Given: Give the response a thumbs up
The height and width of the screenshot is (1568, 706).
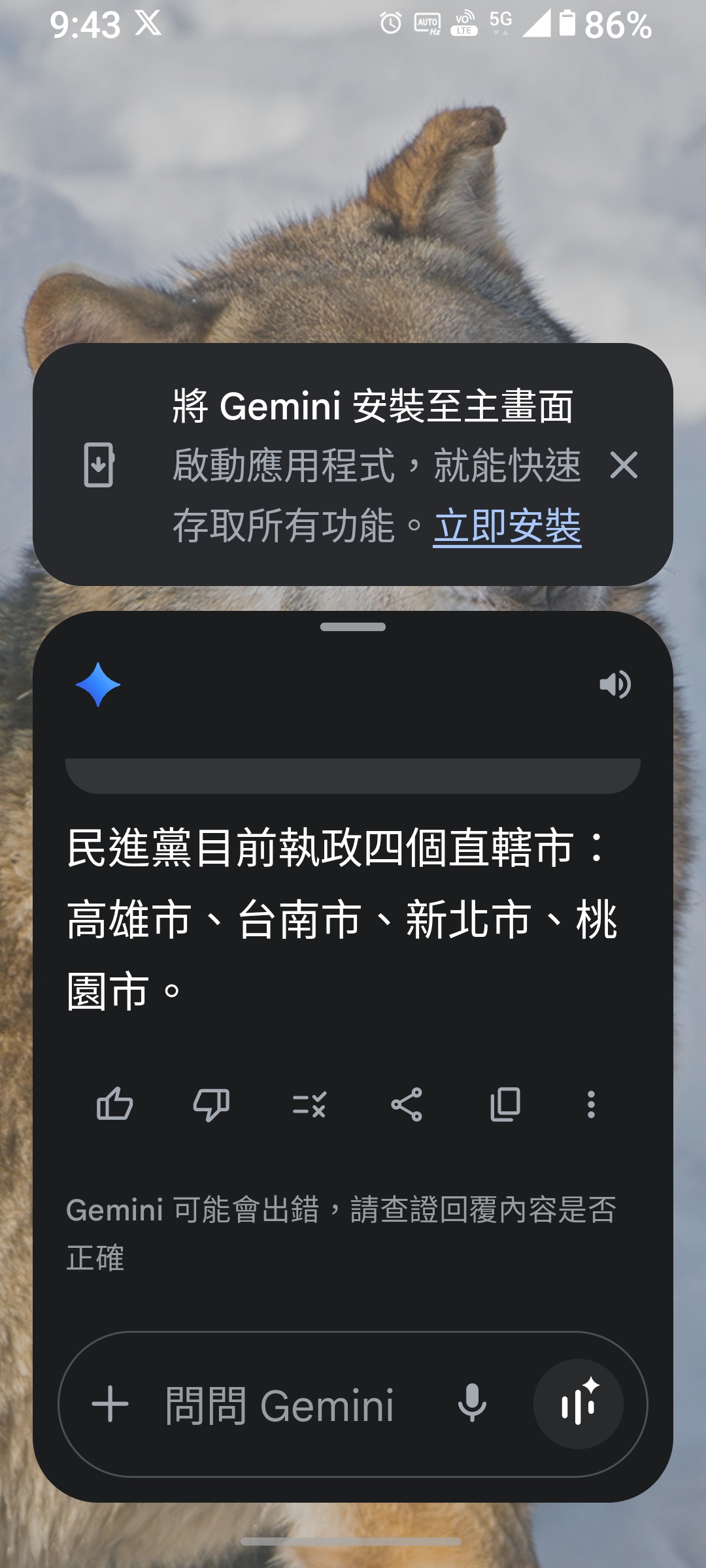Looking at the screenshot, I should click(114, 1105).
